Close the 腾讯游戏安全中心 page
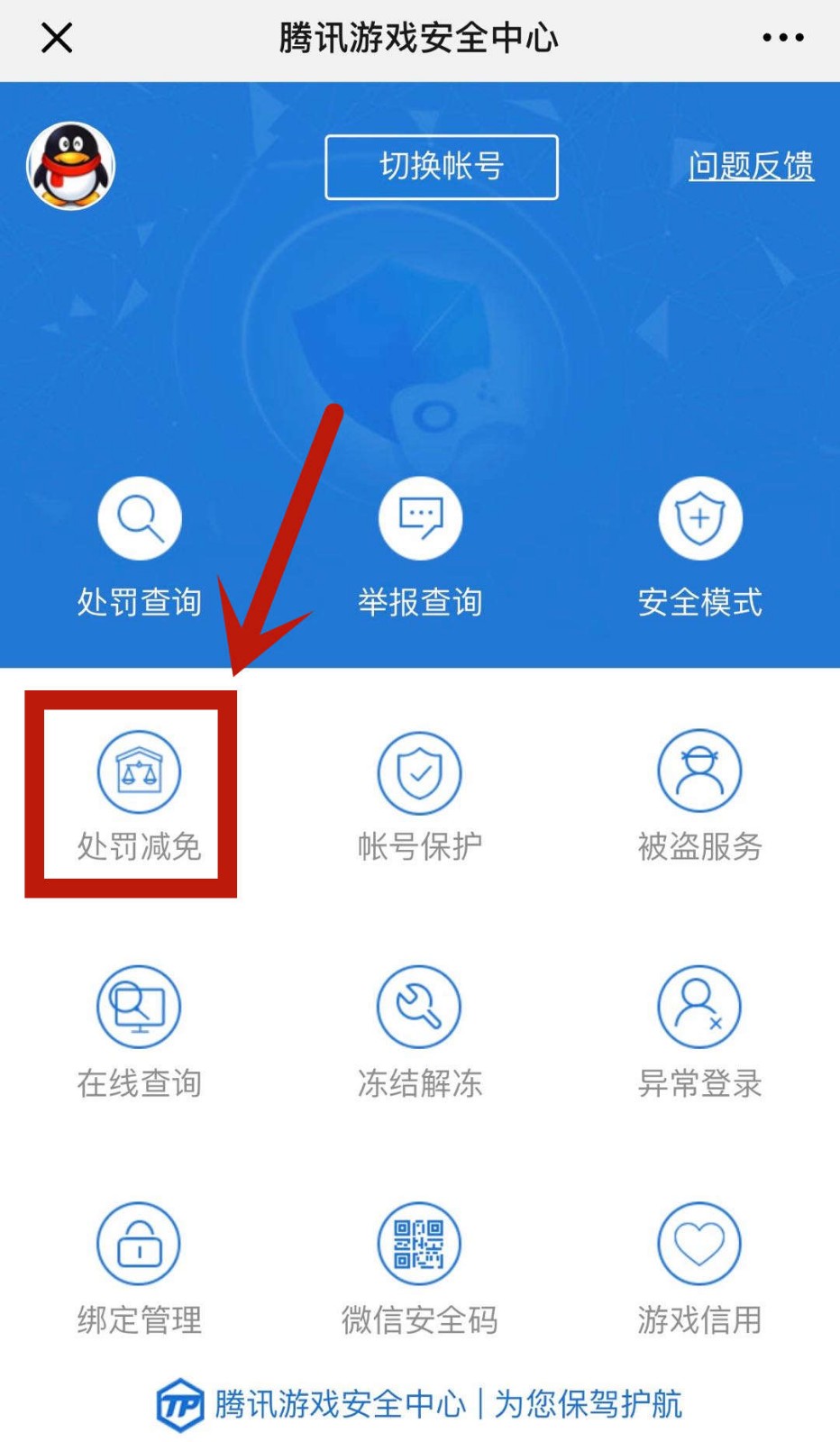This screenshot has width=840, height=1442. click(57, 38)
